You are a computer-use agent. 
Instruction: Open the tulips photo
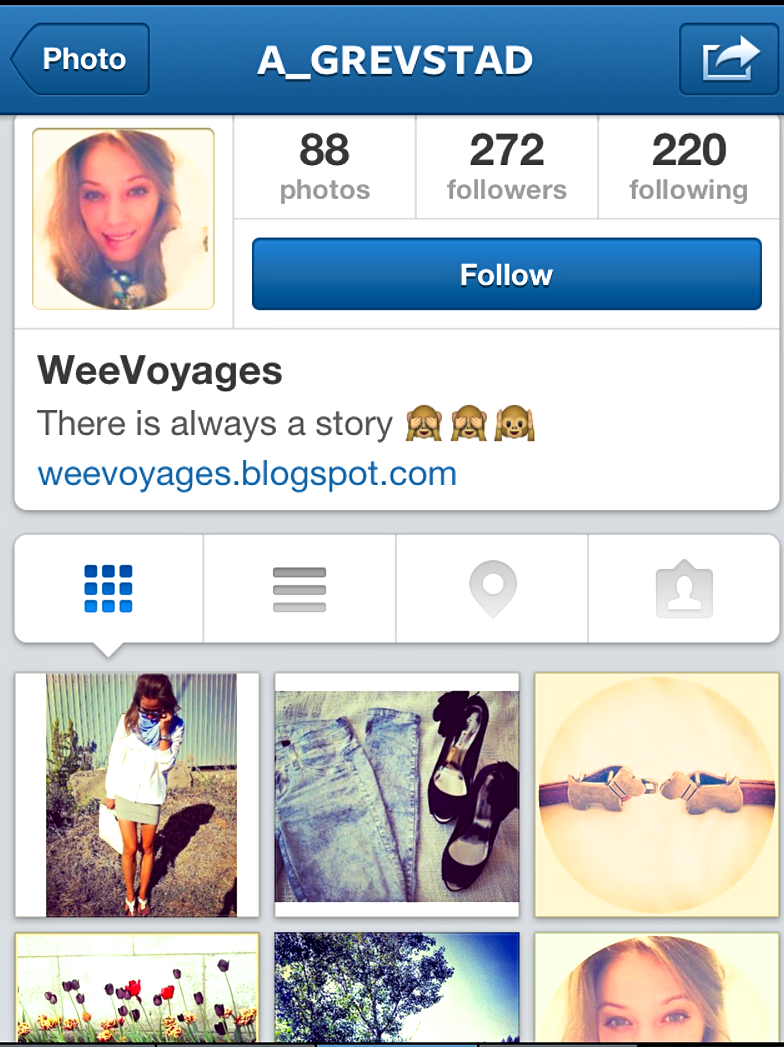(x=137, y=988)
